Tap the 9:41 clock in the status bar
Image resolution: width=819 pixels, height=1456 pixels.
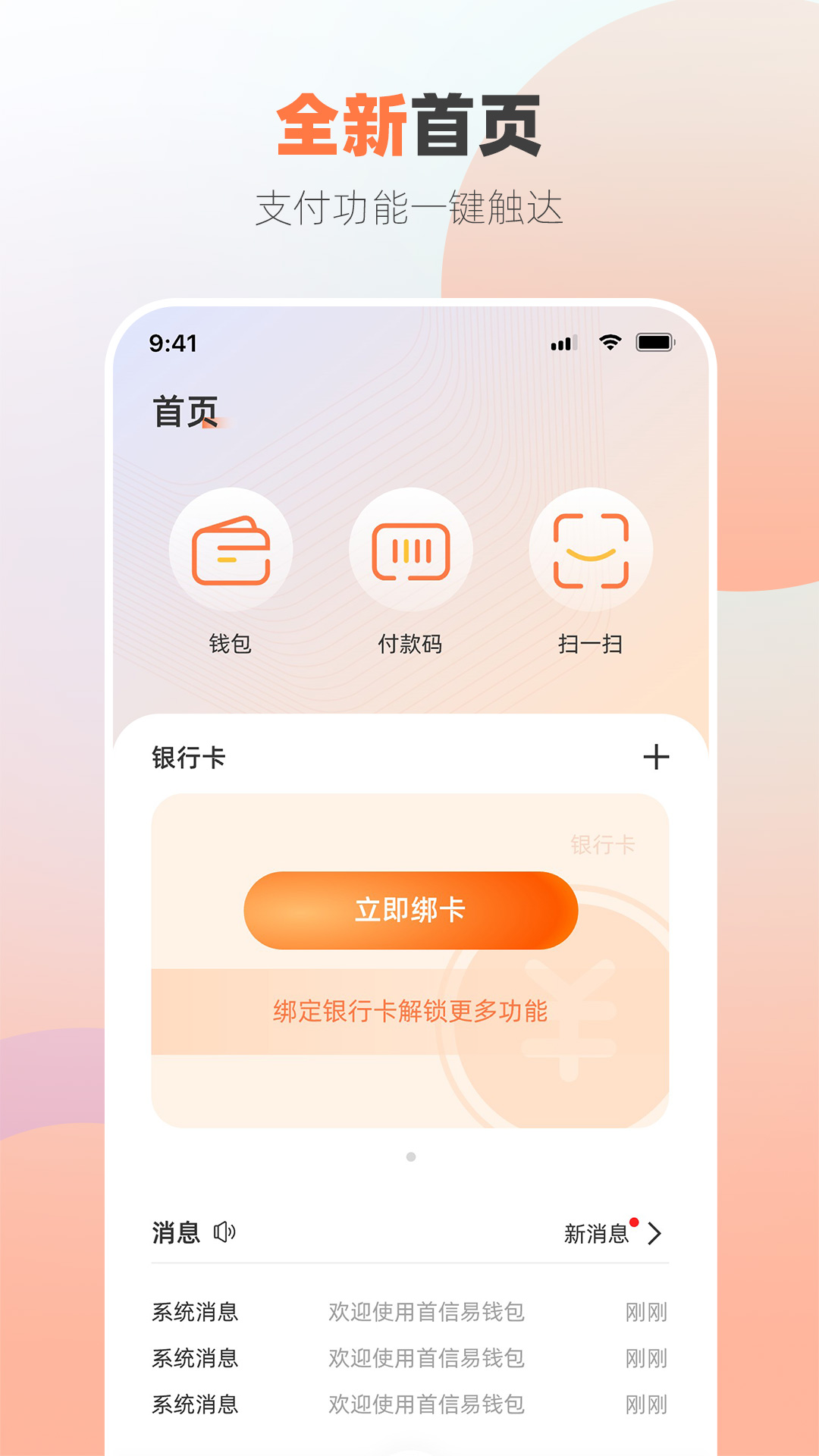click(x=174, y=343)
